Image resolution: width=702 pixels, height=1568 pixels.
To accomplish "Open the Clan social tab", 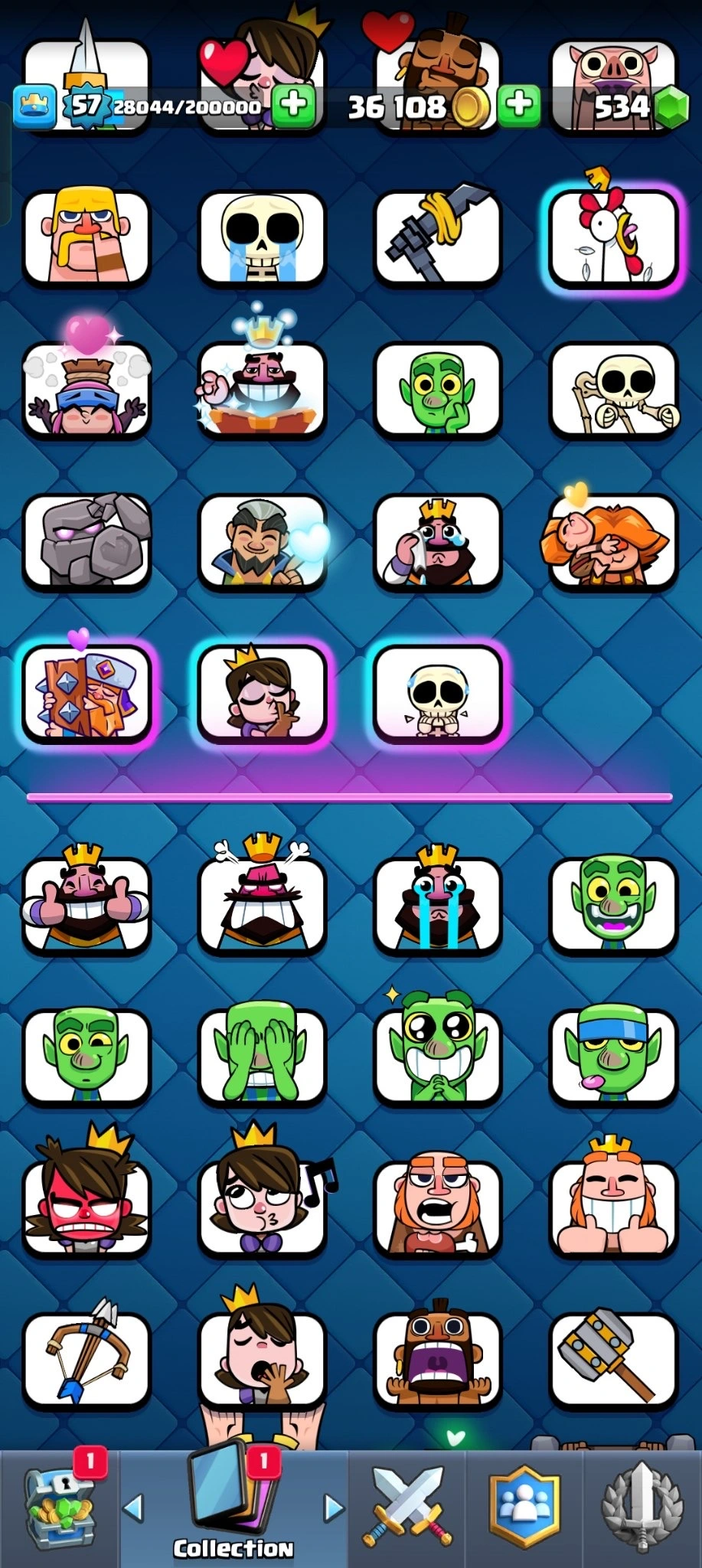I will [524, 1506].
